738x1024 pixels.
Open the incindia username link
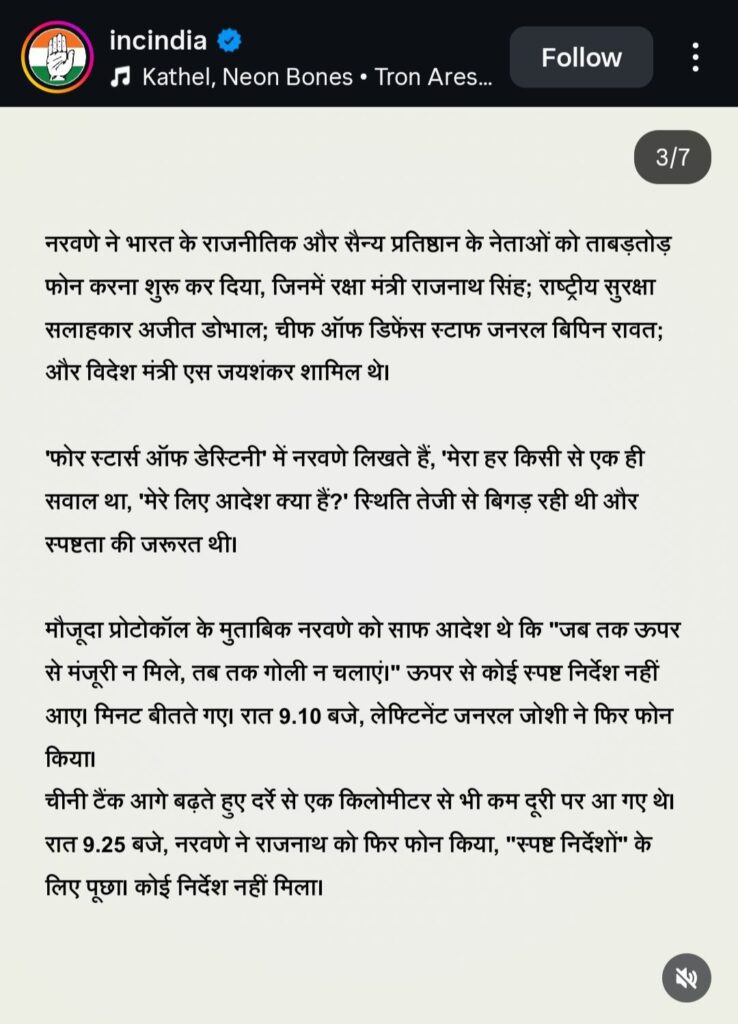(x=158, y=40)
